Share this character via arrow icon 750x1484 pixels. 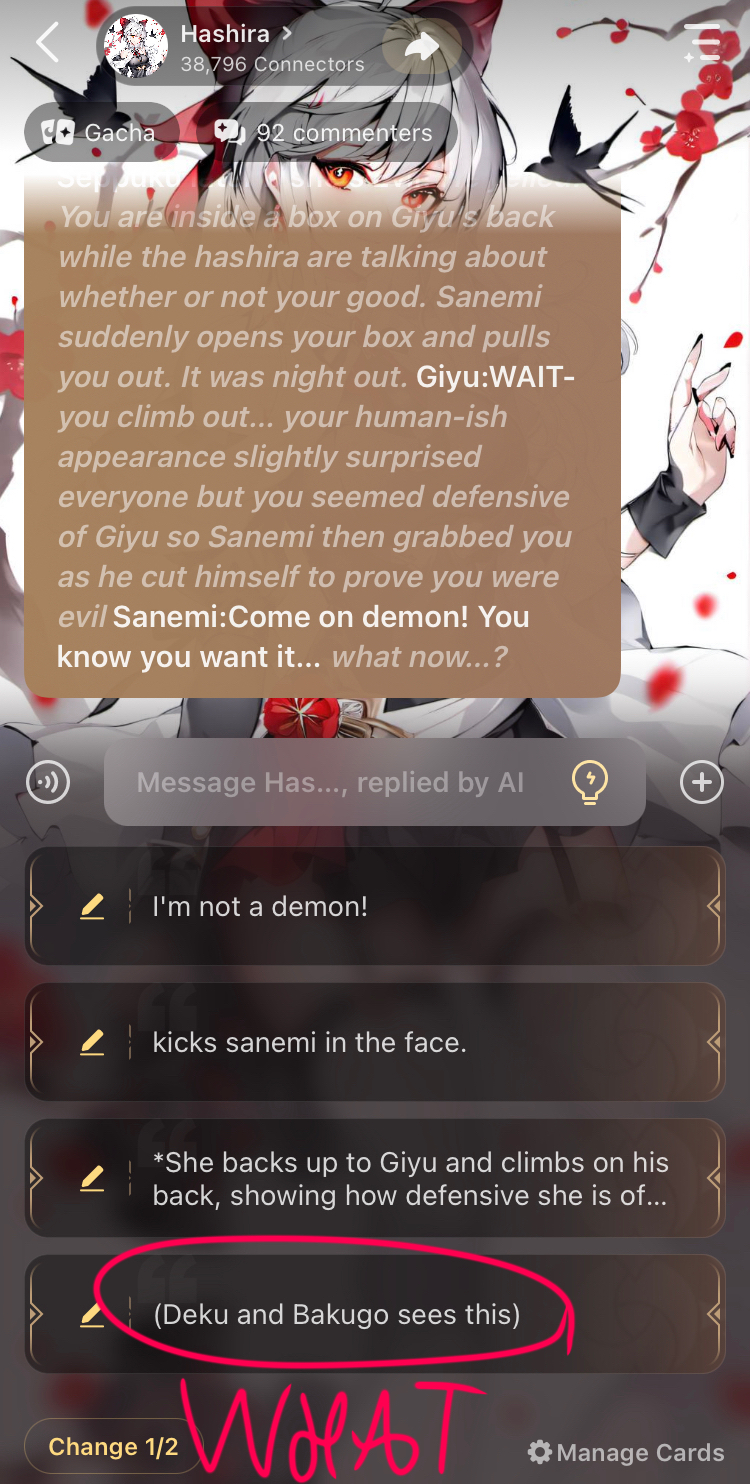421,47
